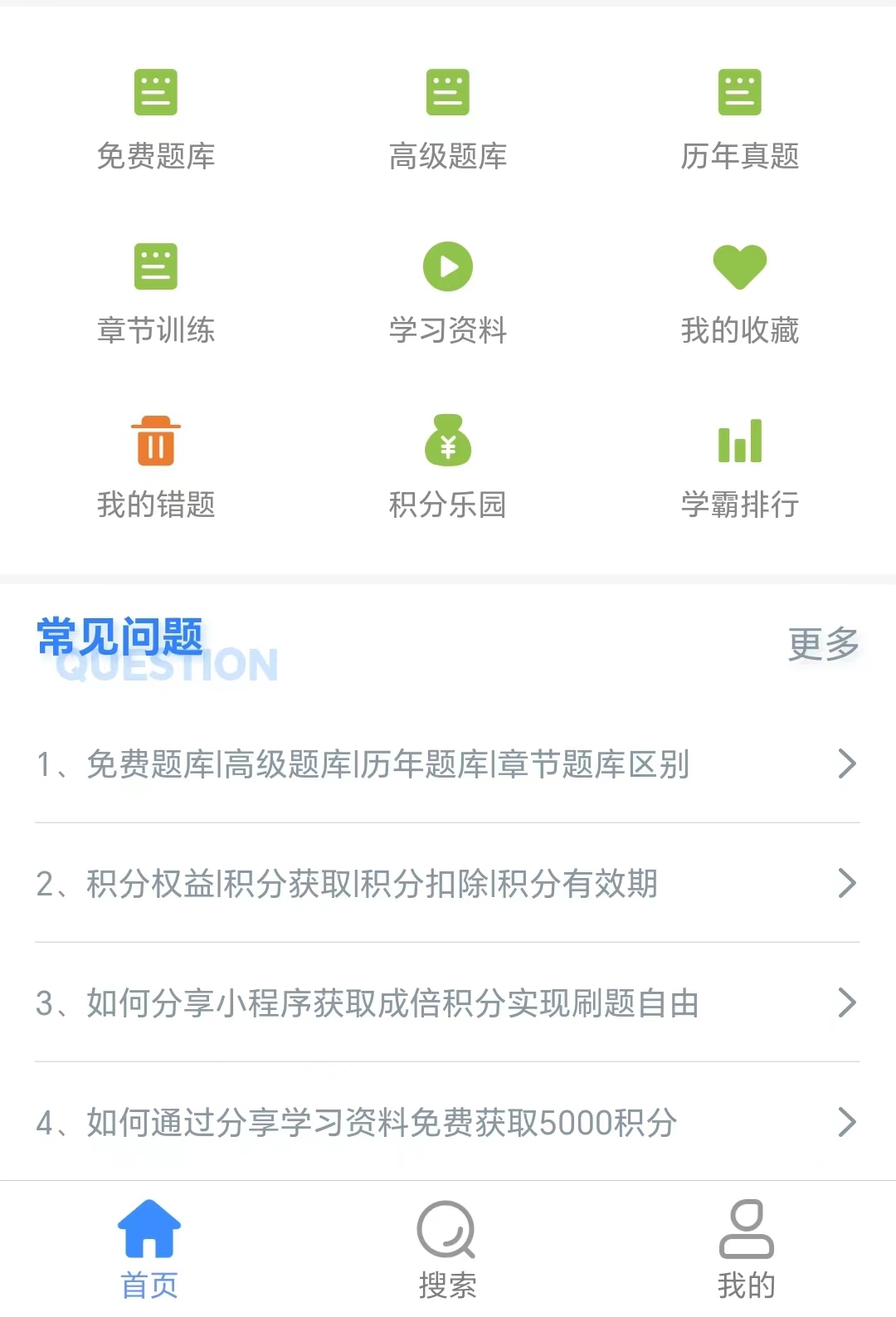Open FAQ 3 about 分享小程序获取成倍积分
The image size is (896, 1317).
pyautogui.click(x=446, y=1002)
